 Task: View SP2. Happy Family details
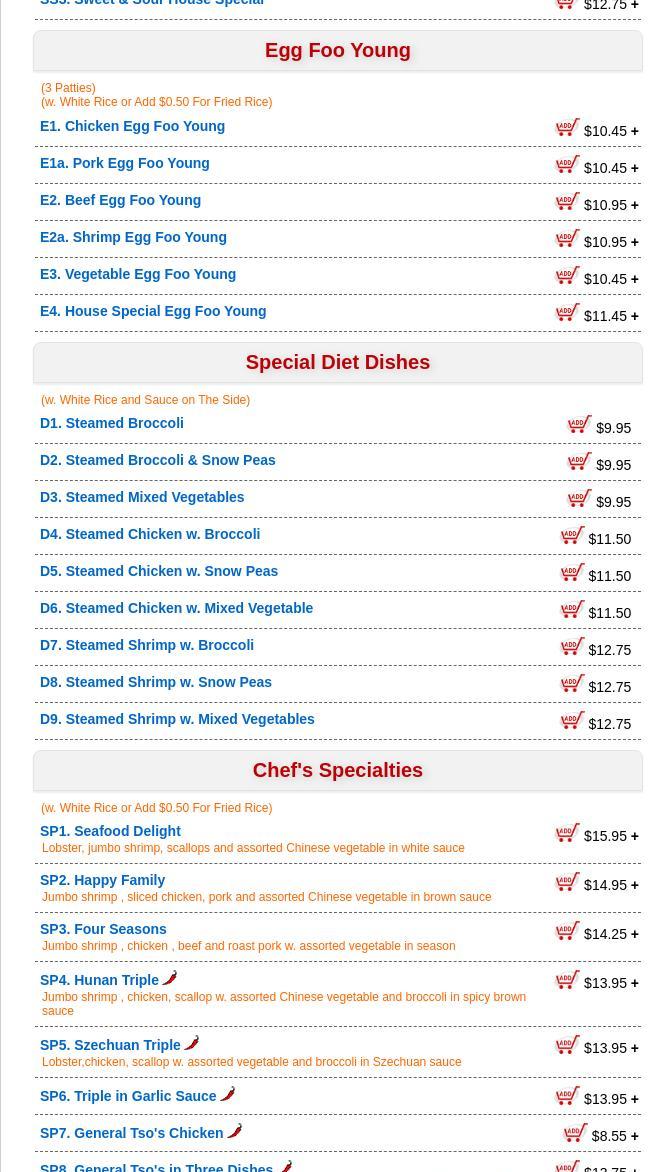[x=102, y=881]
